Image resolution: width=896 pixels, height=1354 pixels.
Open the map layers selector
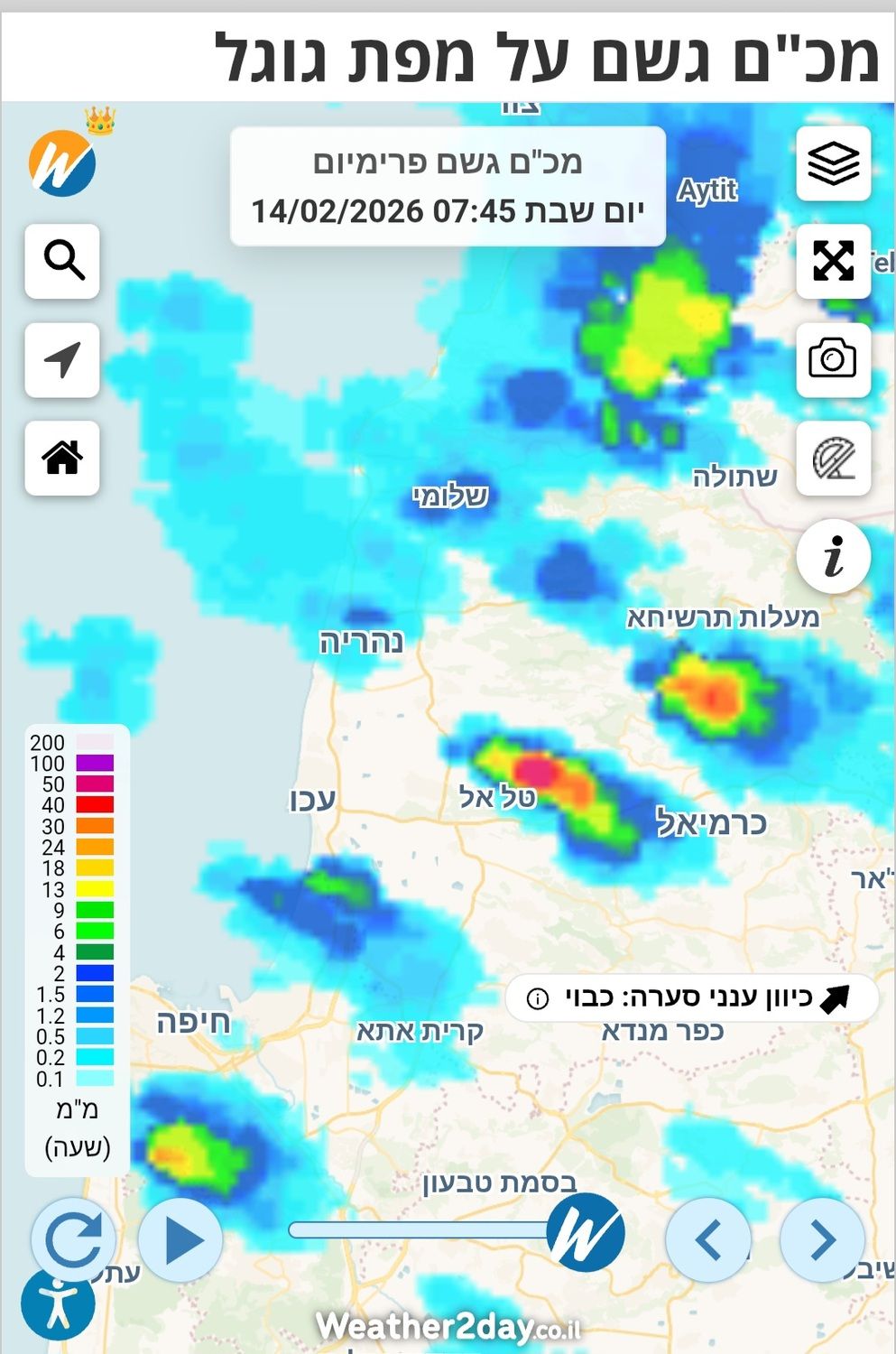pos(833,163)
